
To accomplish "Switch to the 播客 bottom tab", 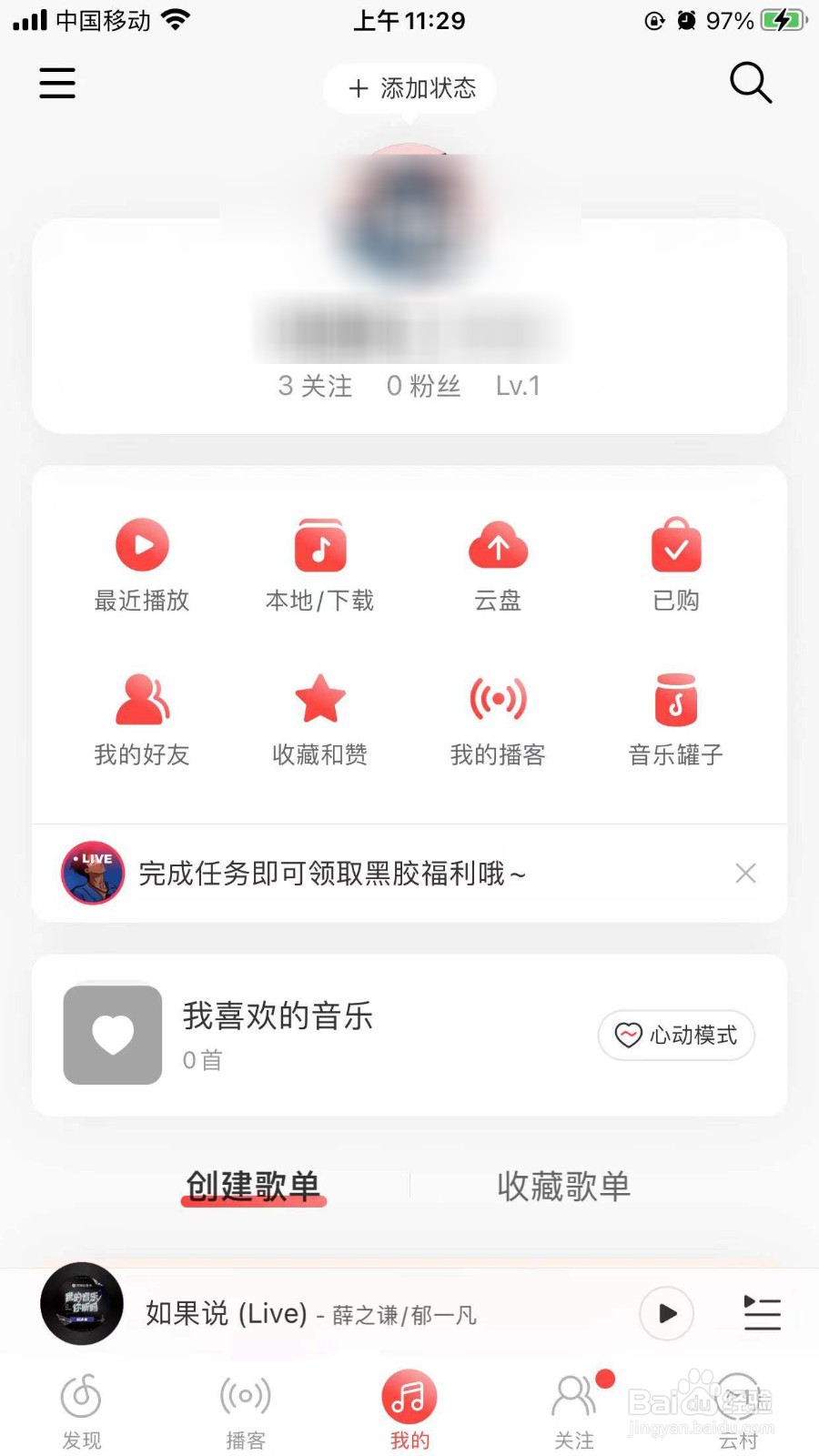I will tap(246, 1409).
